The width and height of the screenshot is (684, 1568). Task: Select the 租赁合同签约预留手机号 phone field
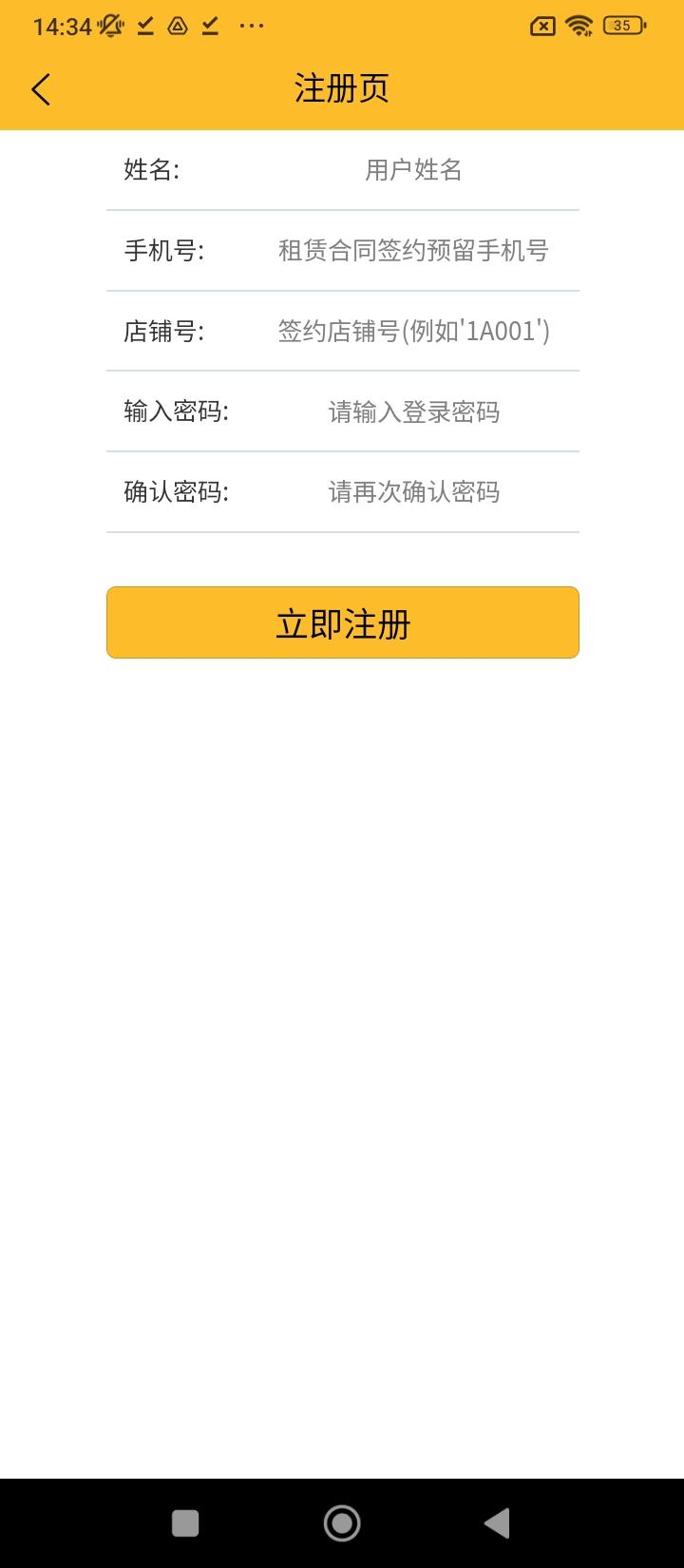click(413, 251)
